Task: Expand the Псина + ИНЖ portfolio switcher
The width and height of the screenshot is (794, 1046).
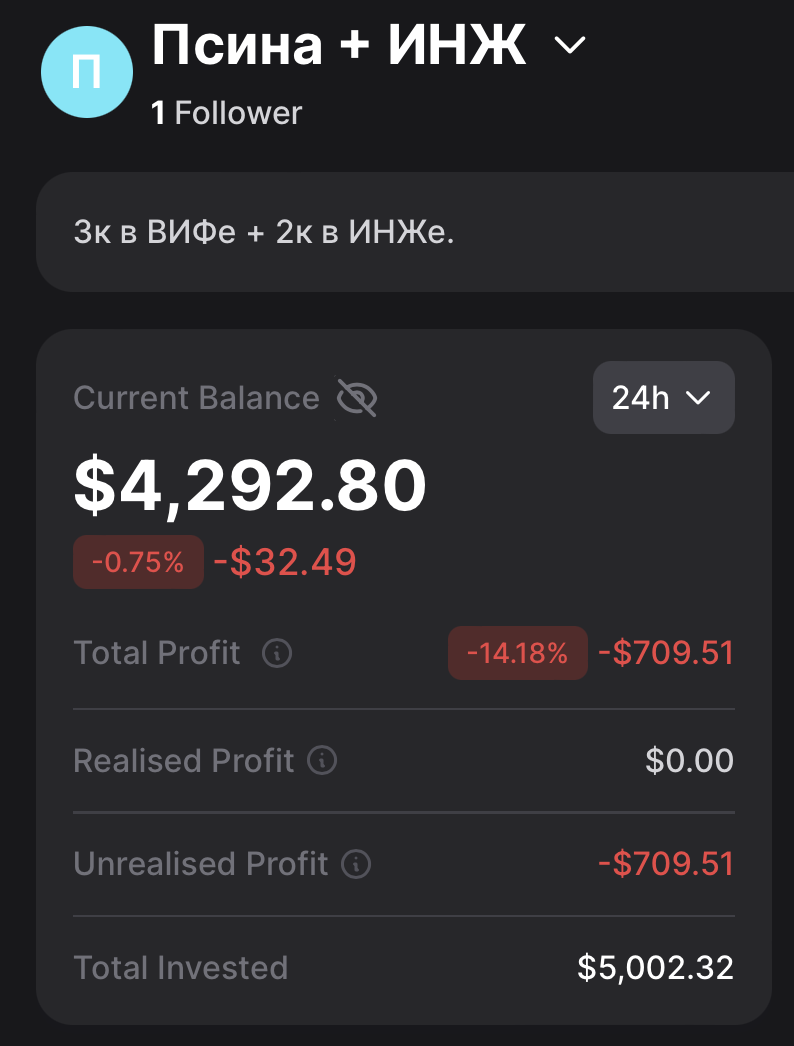Action: pos(569,46)
